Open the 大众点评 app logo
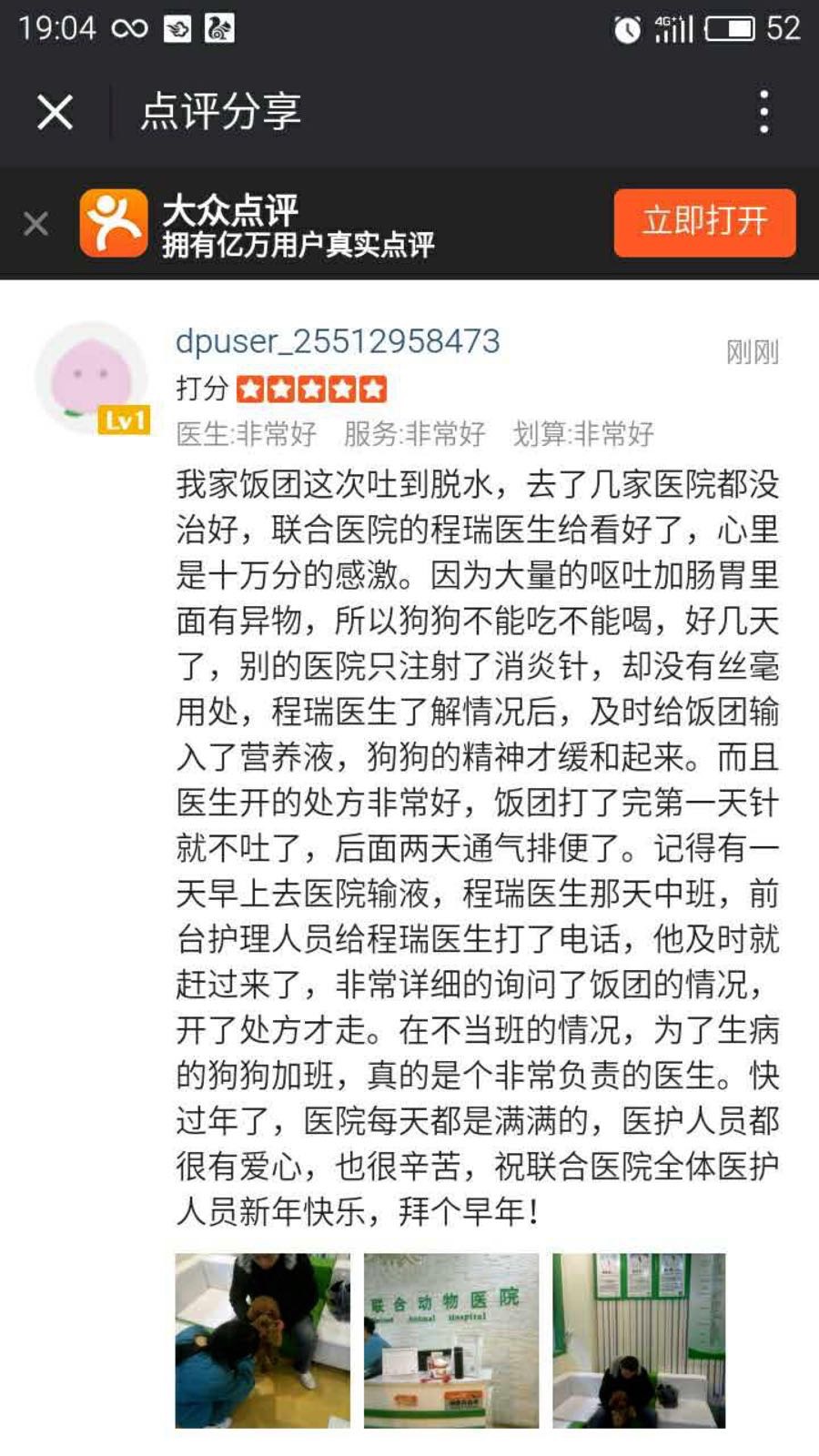 [x=114, y=223]
